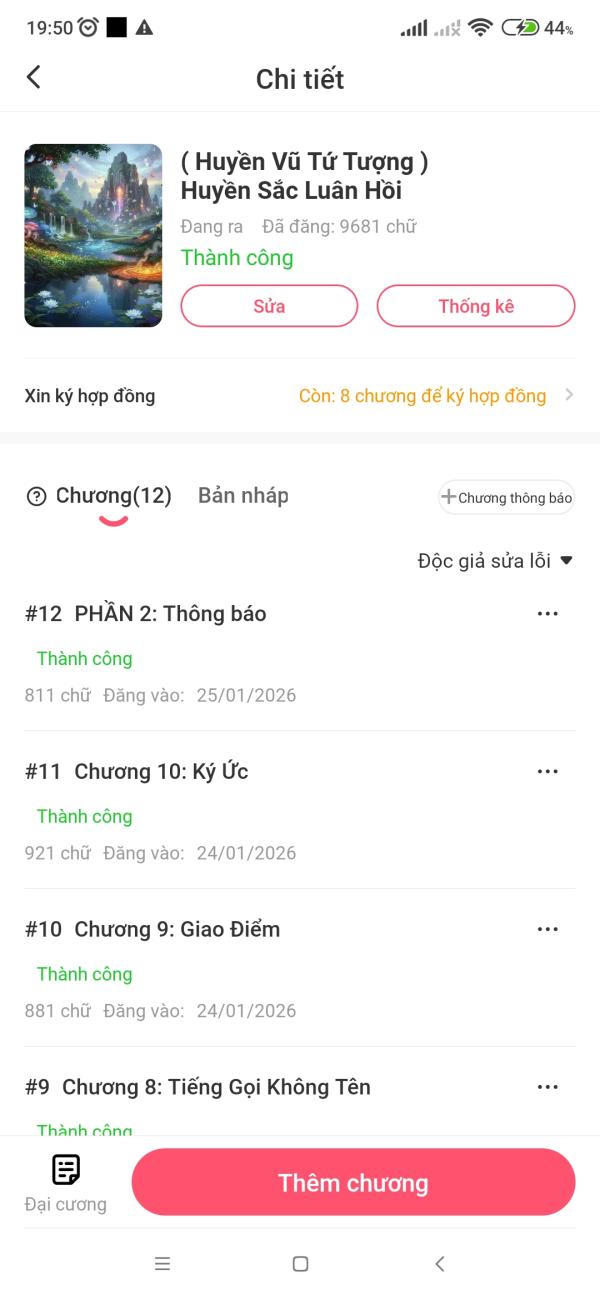Open Thống kê statistics
This screenshot has height=1300, width=600.
475,306
